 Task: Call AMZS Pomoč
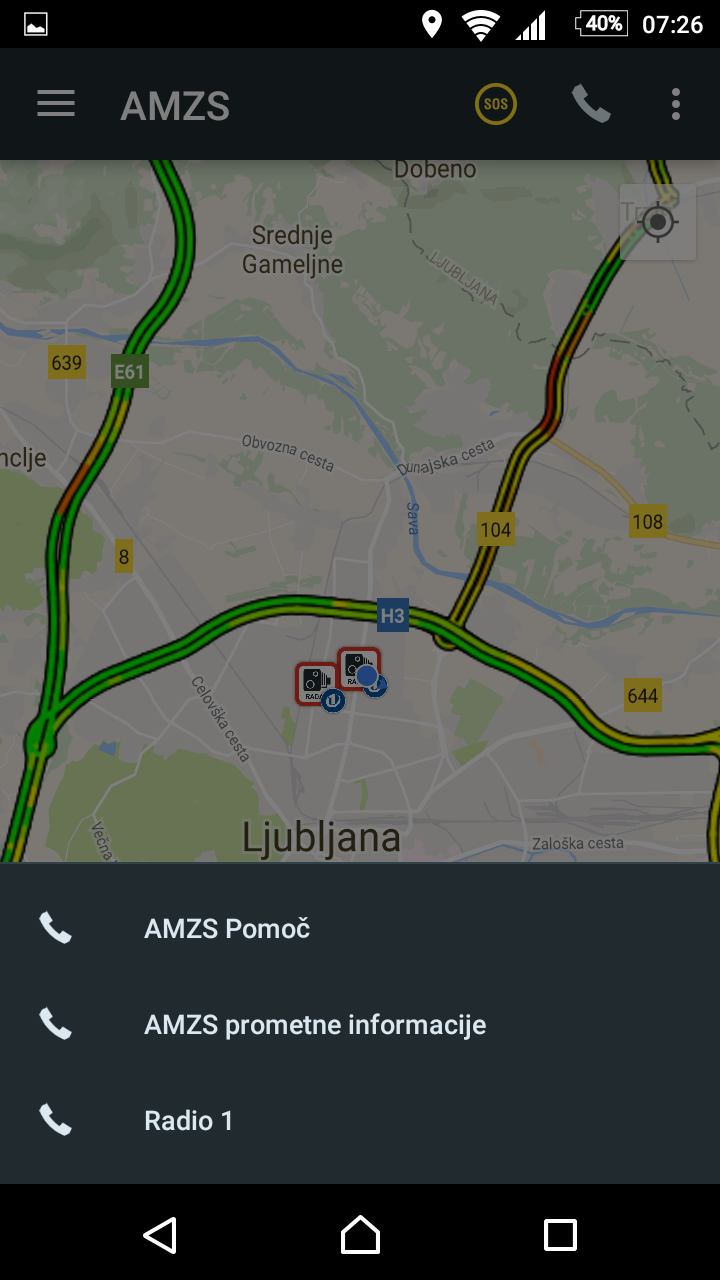(x=227, y=929)
